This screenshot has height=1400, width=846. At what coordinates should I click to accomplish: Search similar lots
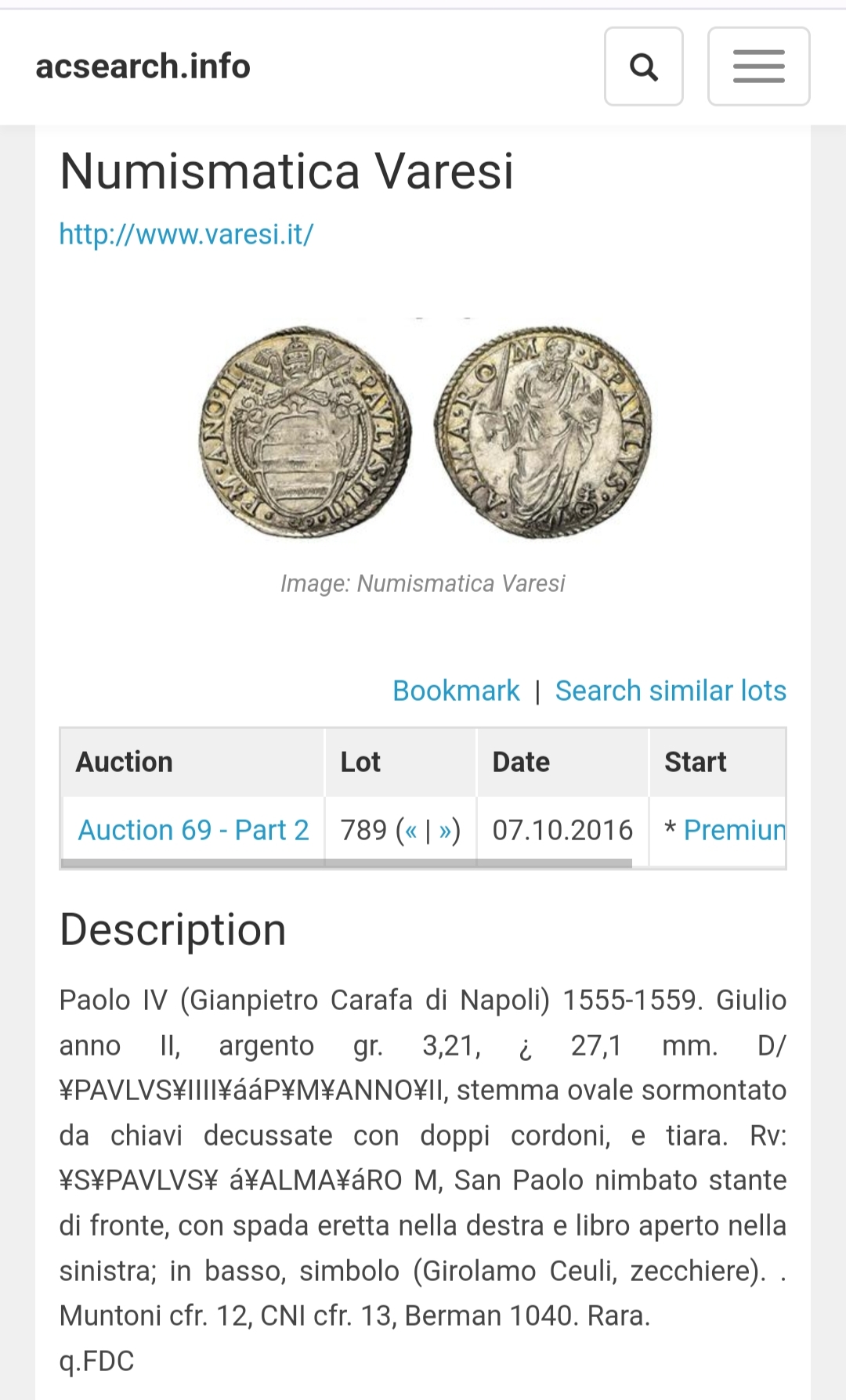click(671, 691)
